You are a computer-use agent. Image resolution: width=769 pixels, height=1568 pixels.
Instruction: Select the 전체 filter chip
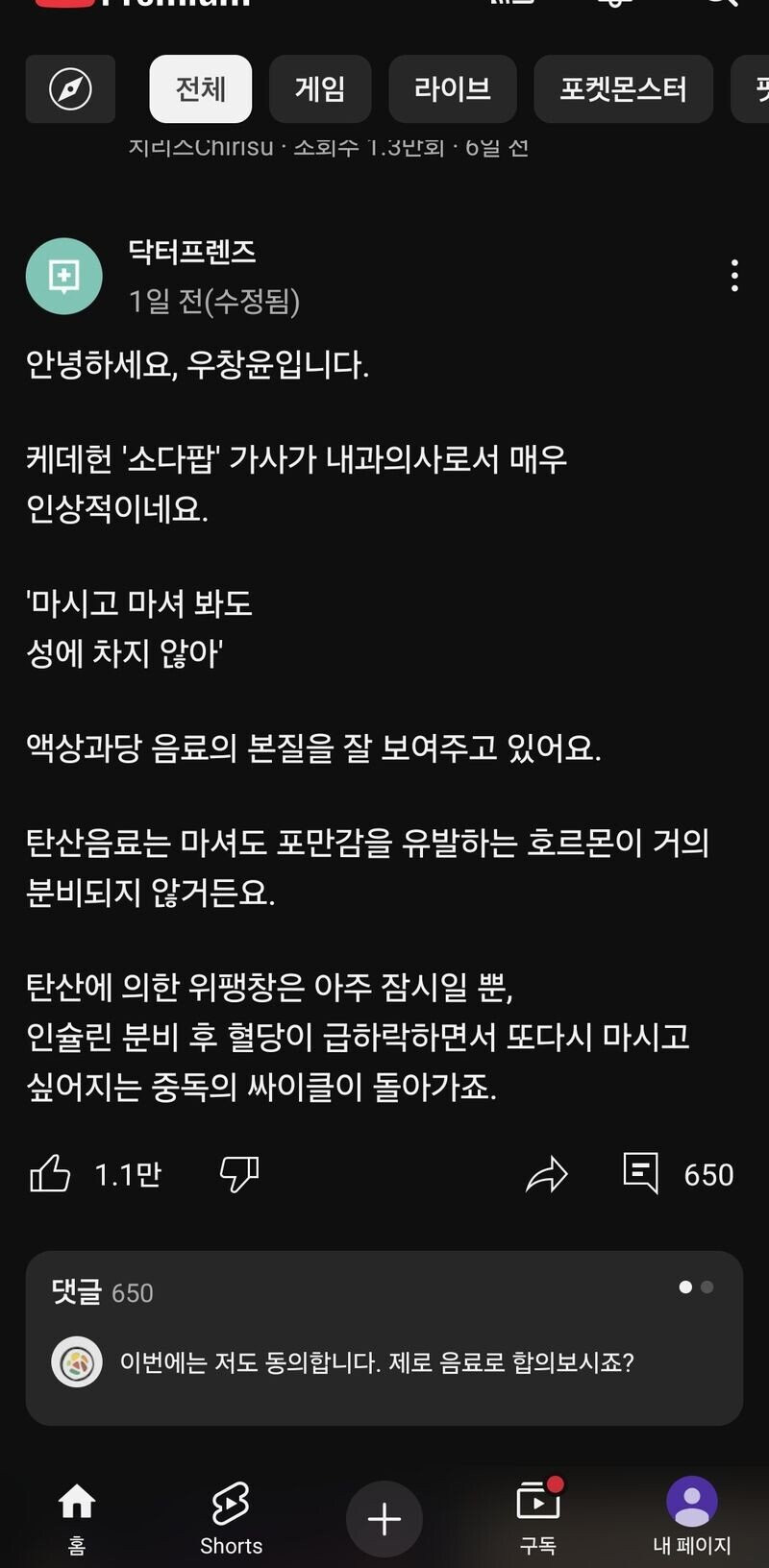click(200, 89)
